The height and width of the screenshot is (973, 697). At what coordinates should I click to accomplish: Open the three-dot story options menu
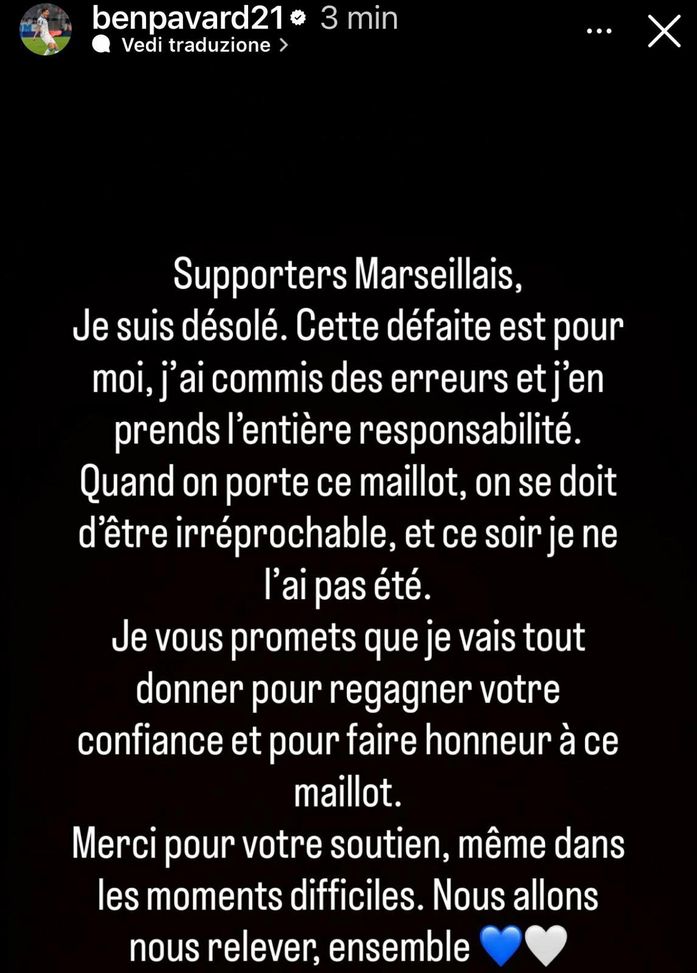599,31
